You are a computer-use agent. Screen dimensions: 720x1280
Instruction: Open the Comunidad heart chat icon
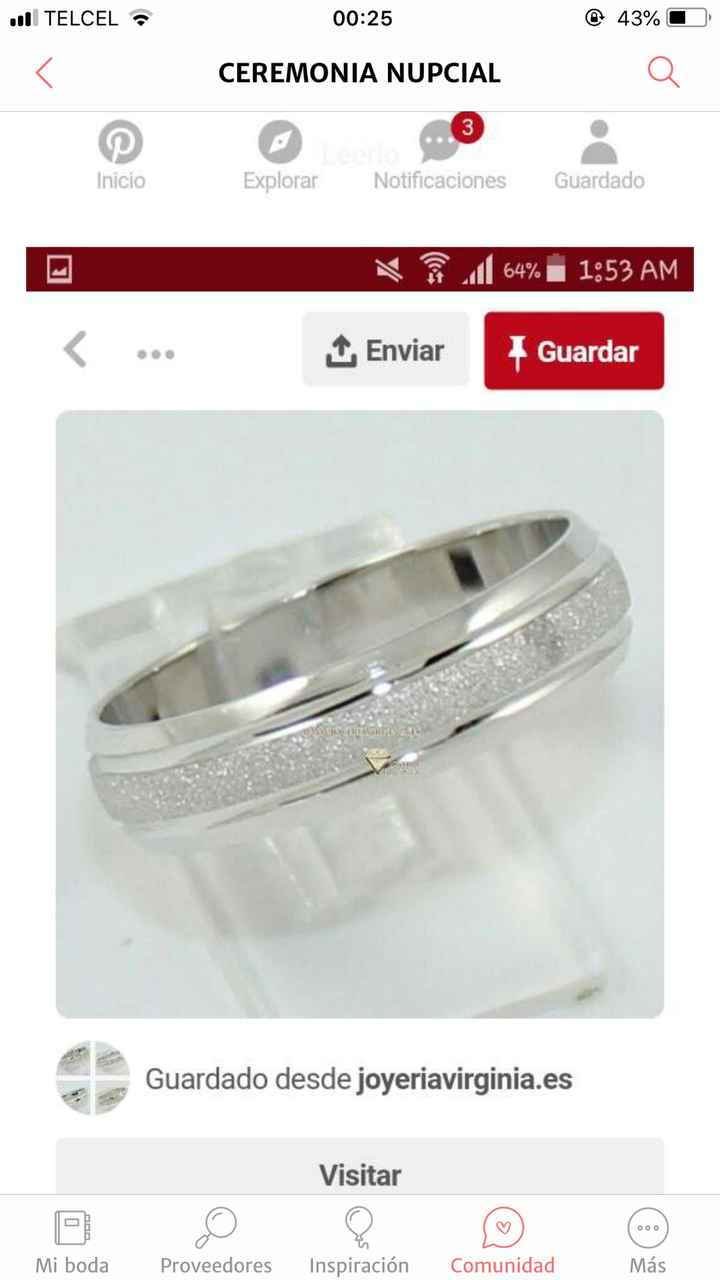502,1226
